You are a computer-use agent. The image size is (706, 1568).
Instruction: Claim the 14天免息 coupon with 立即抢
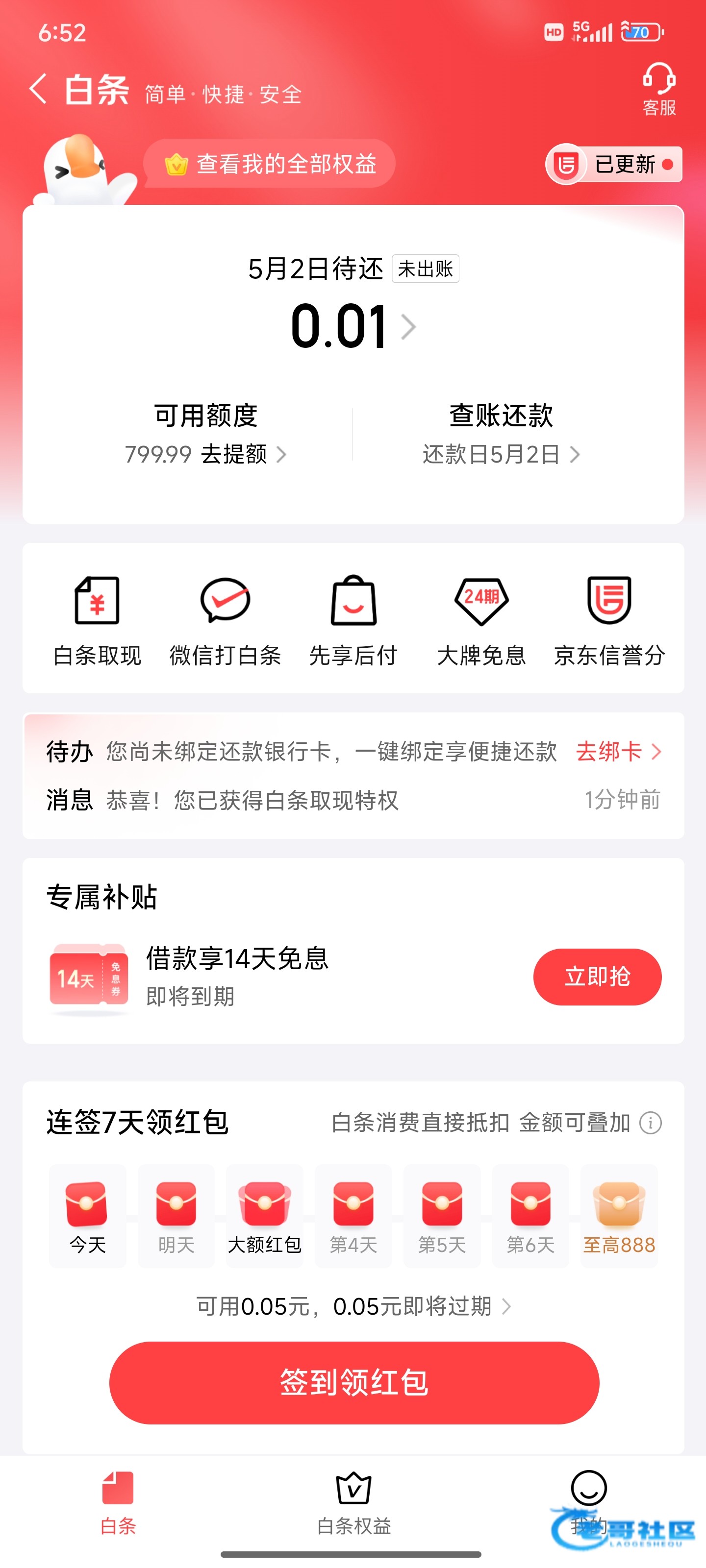pyautogui.click(x=597, y=977)
